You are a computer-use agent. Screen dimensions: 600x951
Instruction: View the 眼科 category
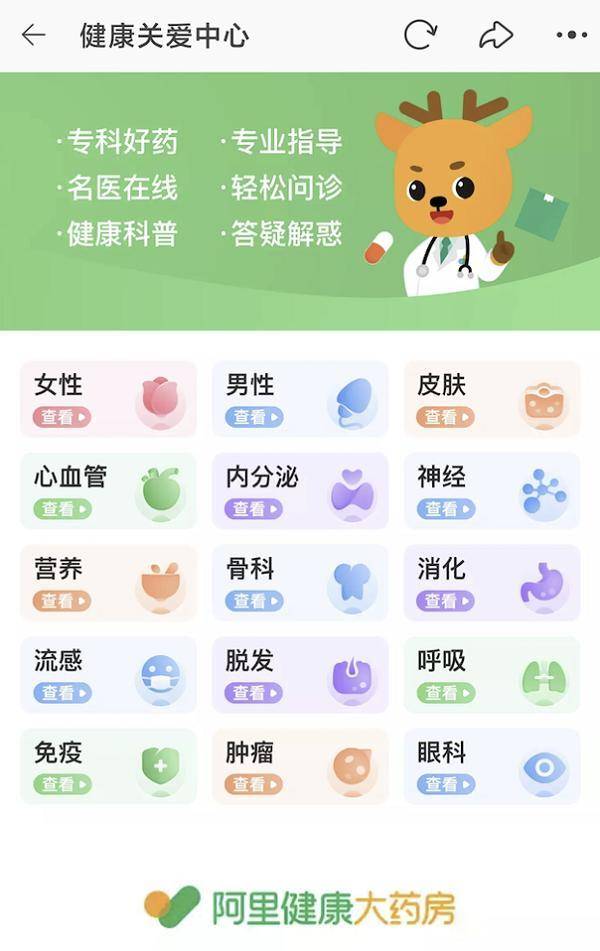pyautogui.click(x=491, y=767)
